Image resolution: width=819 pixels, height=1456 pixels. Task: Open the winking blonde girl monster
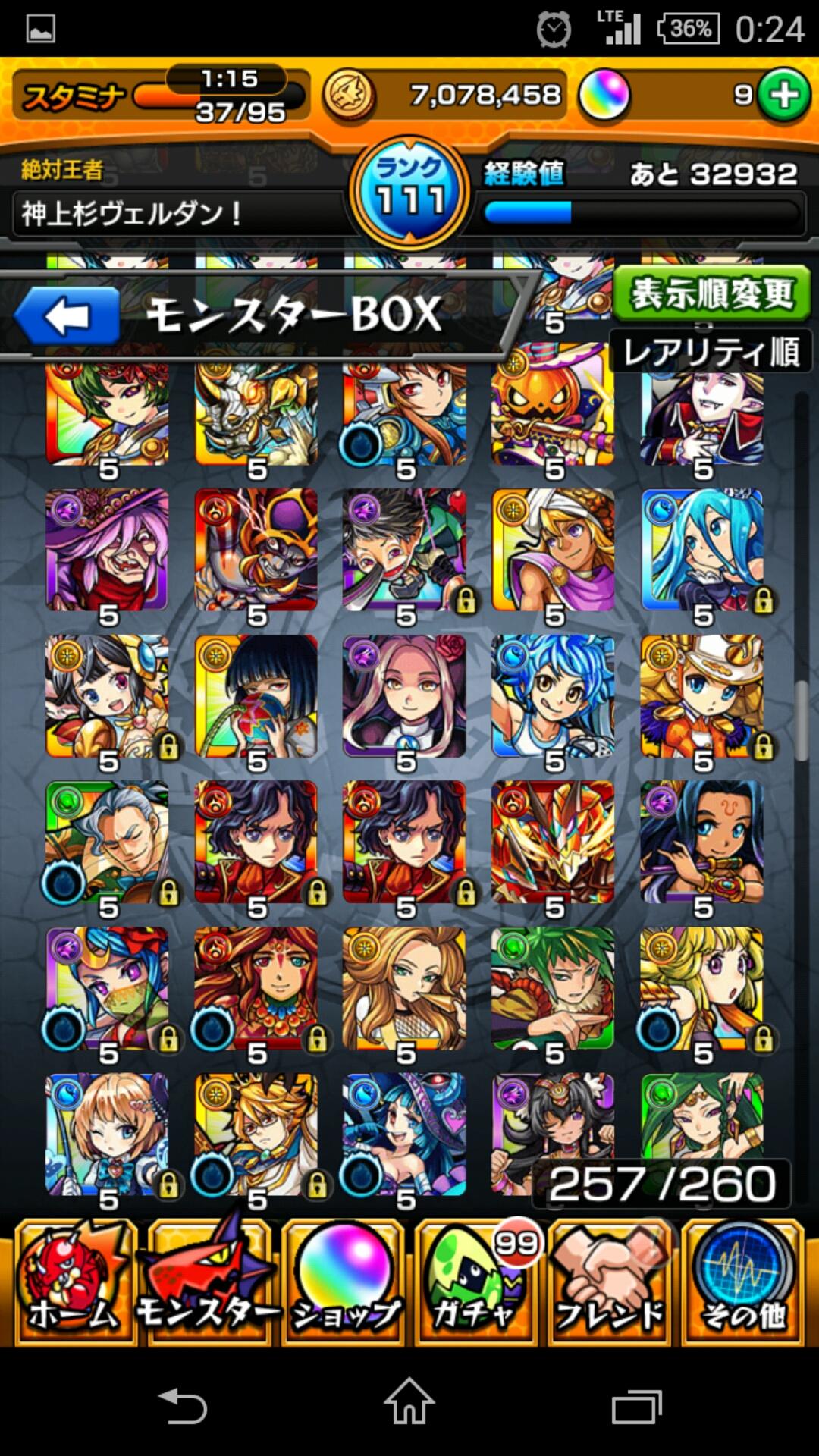[107, 1134]
